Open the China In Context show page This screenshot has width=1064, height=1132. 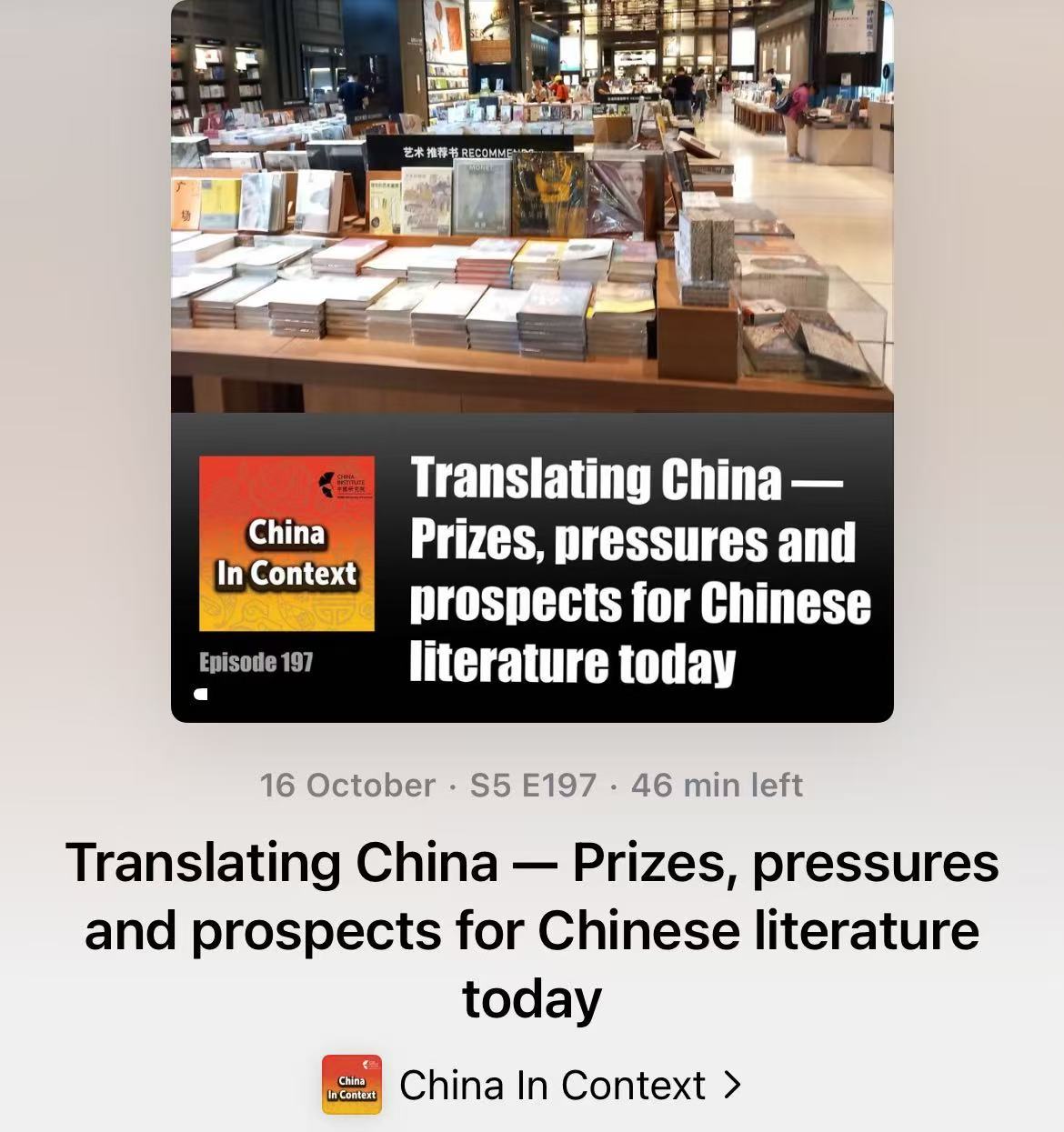(x=552, y=1085)
